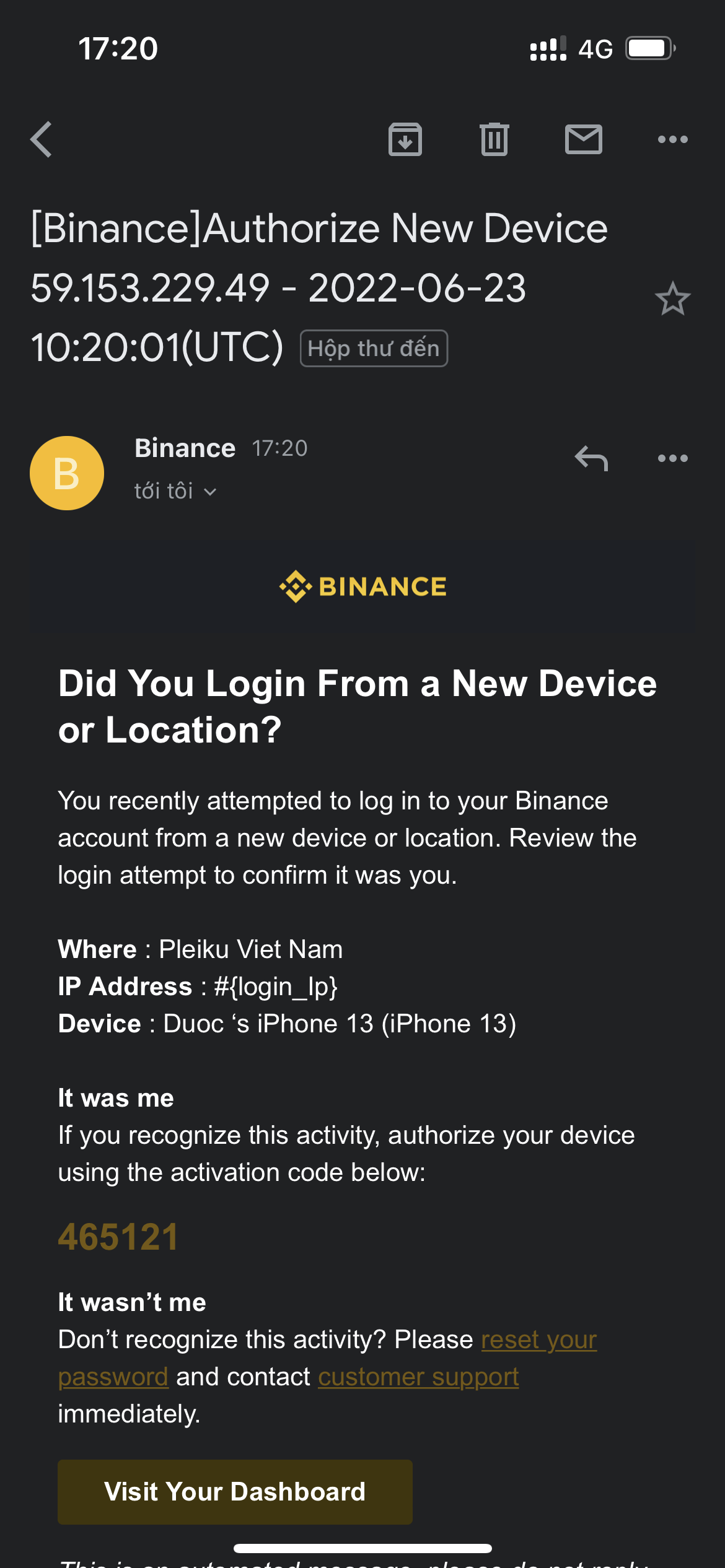Screen dimensions: 725x1568
Task: Open message options beside the reply arrow
Action: [x=673, y=458]
